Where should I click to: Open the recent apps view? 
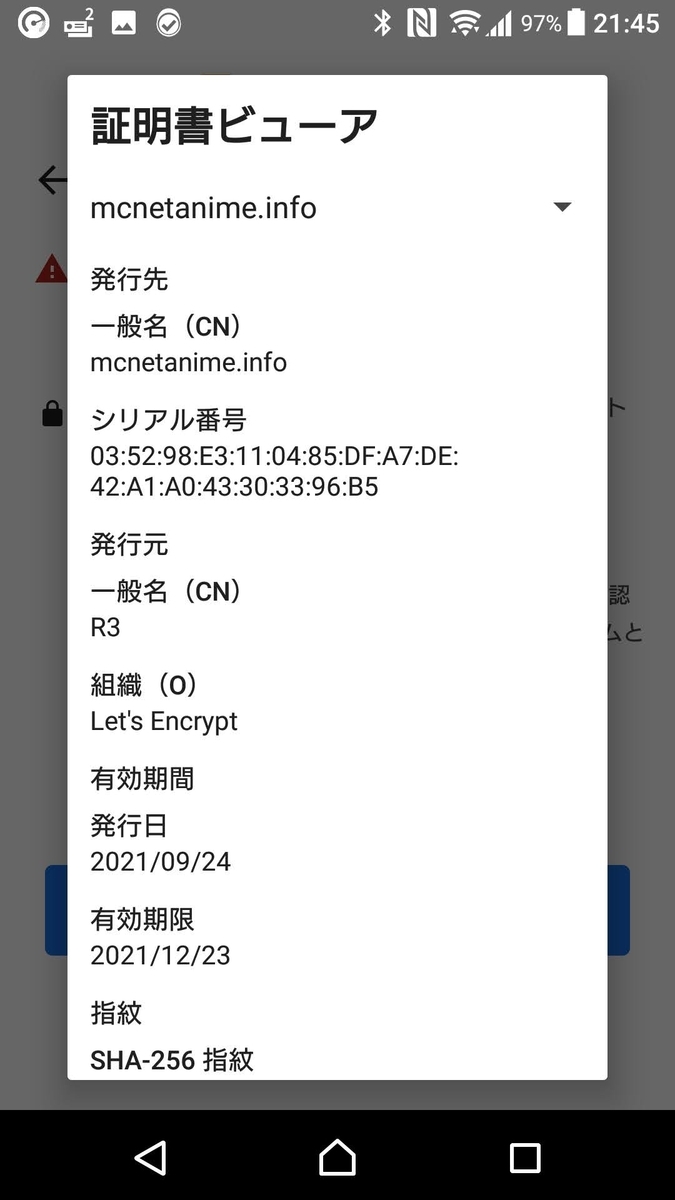(x=524, y=1157)
